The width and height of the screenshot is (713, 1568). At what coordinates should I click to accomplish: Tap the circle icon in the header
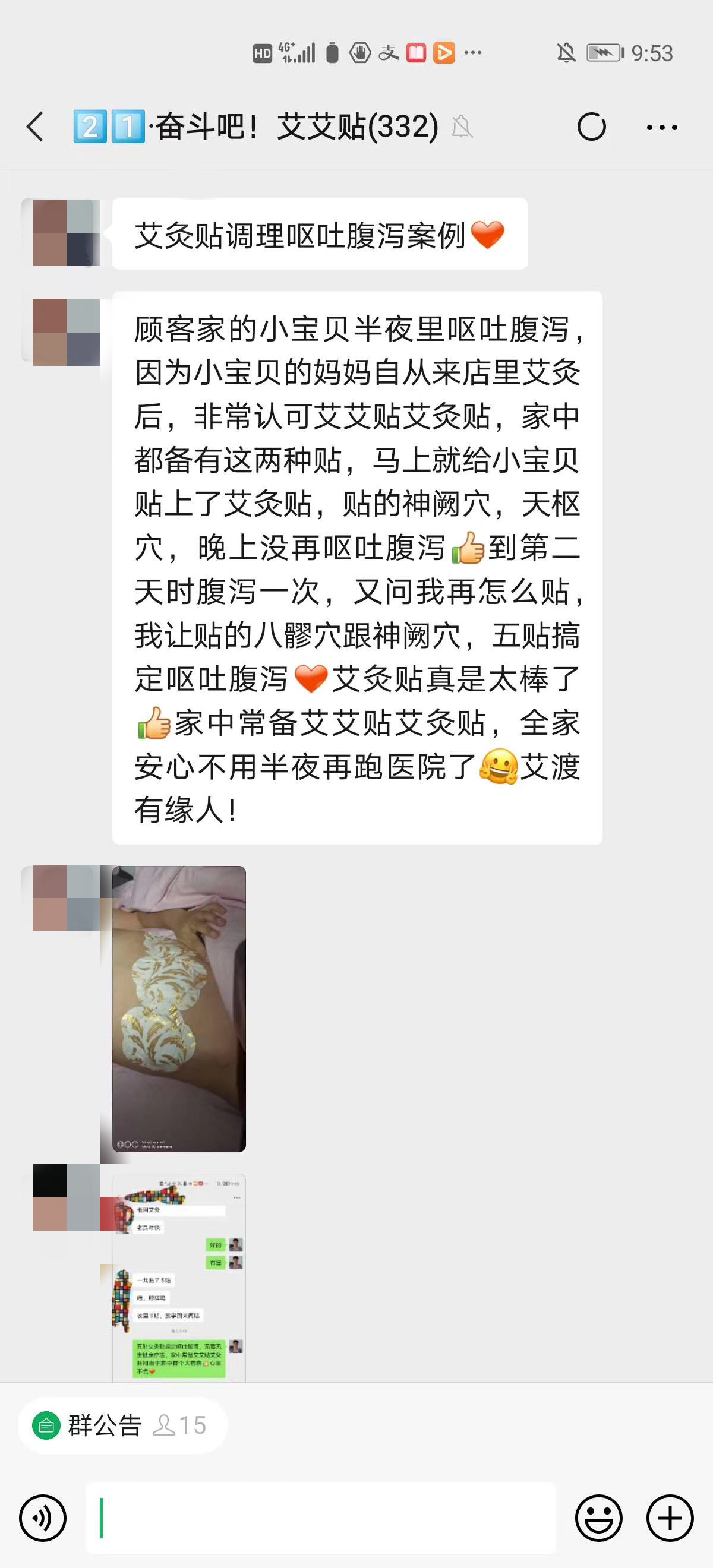pos(591,127)
